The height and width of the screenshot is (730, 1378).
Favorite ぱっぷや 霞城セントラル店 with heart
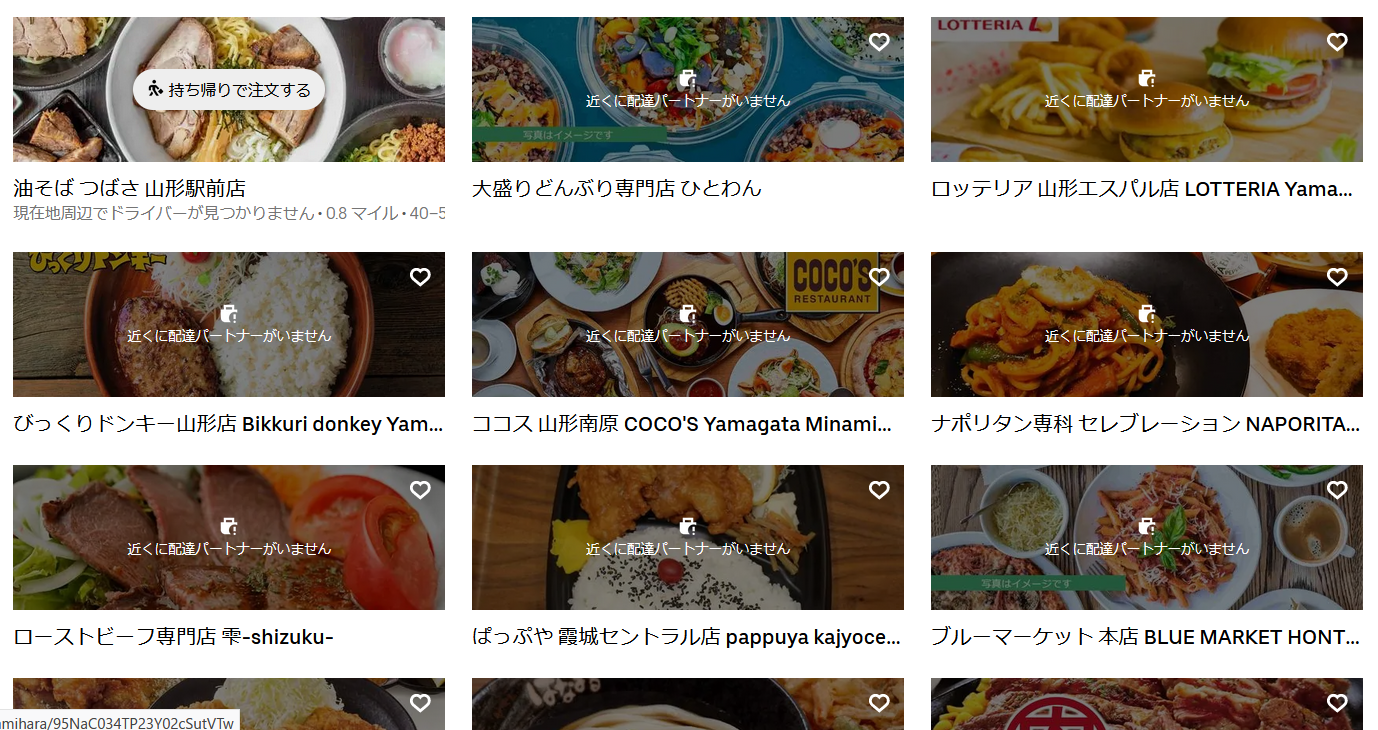pos(879,490)
